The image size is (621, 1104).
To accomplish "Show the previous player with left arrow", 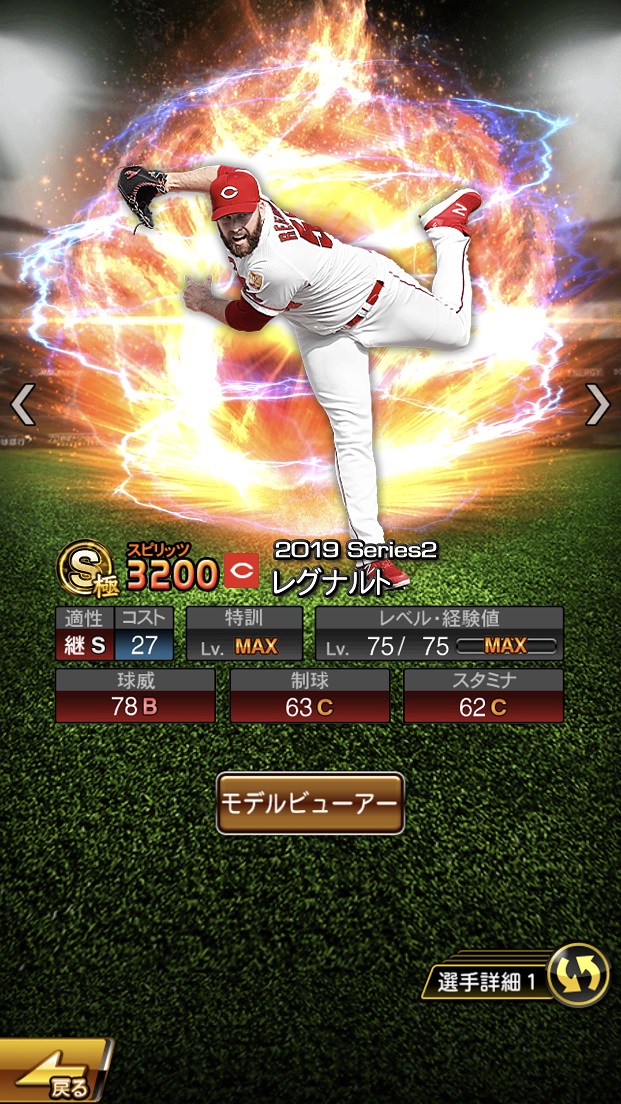I will tap(23, 405).
